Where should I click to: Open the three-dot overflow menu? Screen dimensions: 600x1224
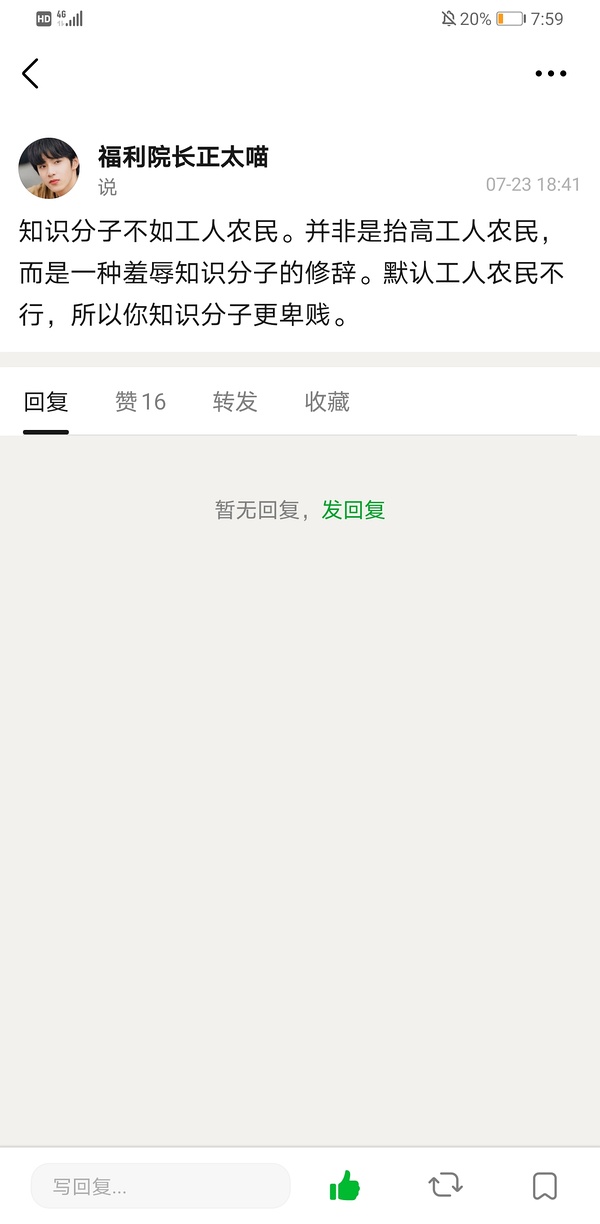(550, 73)
